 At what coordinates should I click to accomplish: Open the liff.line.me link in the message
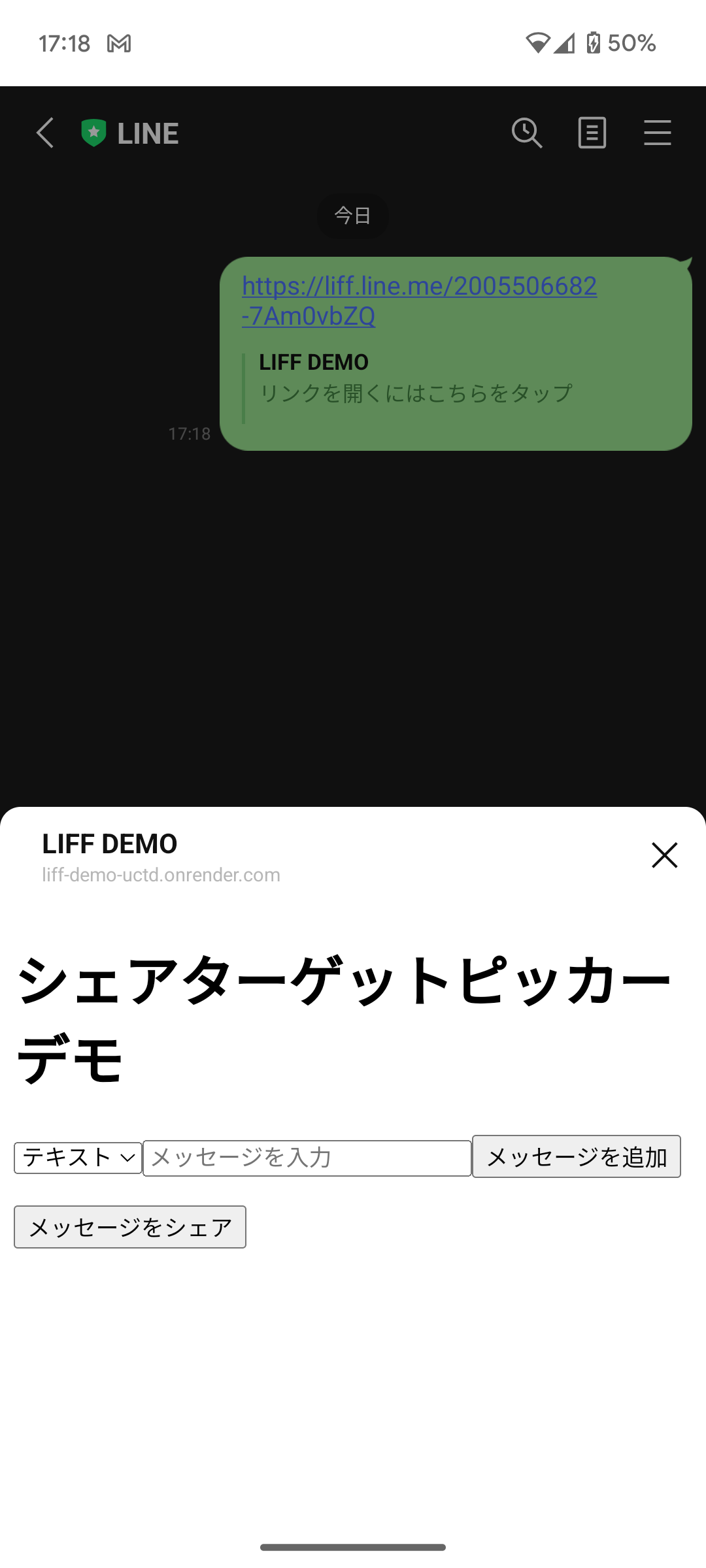click(418, 301)
